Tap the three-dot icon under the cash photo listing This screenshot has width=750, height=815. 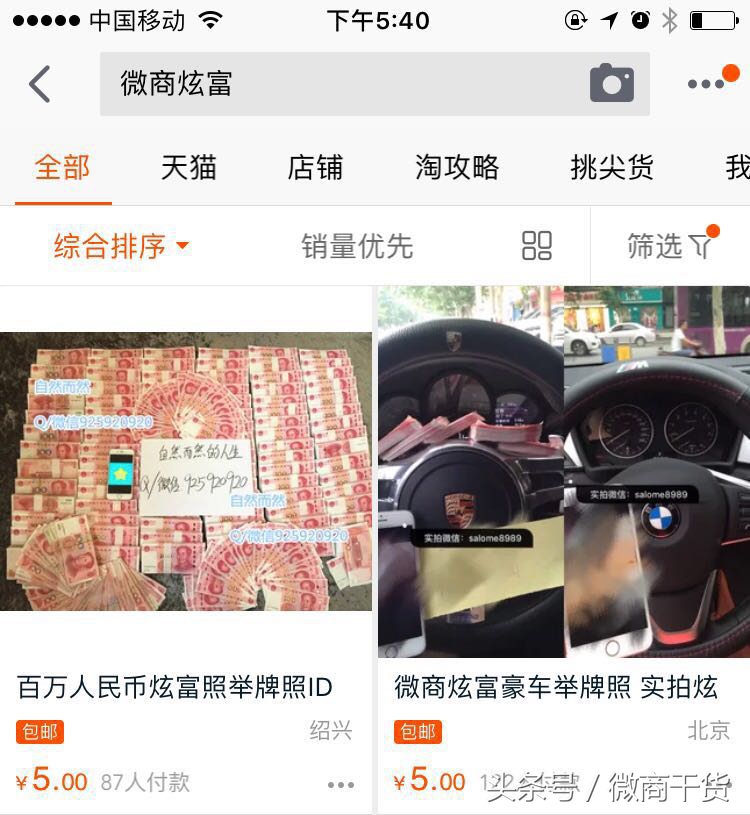342,784
